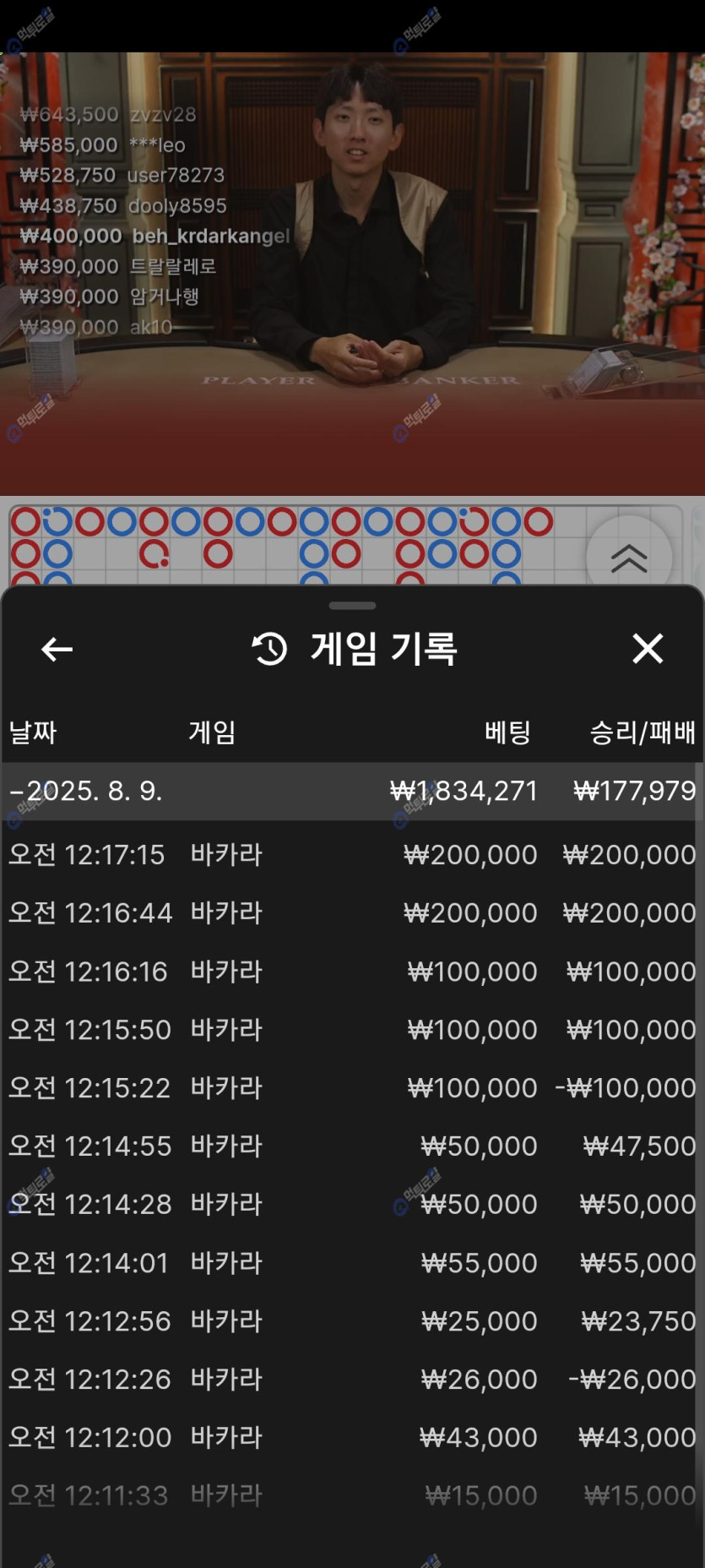
Task: Open the 오전 12:12:56 바카라 record
Action: click(x=352, y=1320)
